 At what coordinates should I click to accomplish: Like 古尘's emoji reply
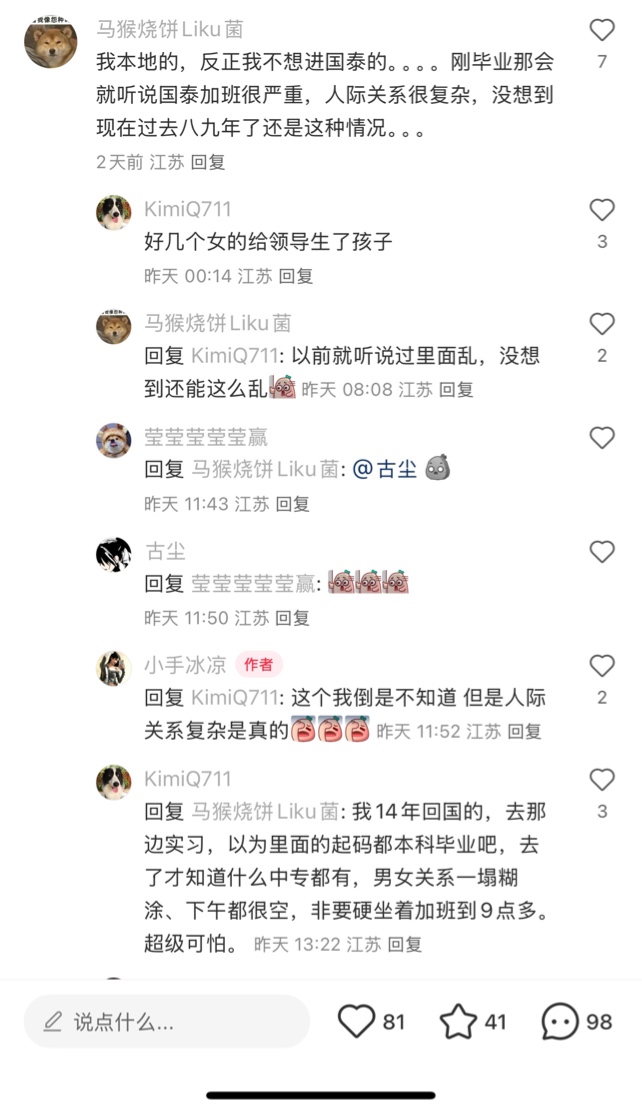pyautogui.click(x=601, y=552)
